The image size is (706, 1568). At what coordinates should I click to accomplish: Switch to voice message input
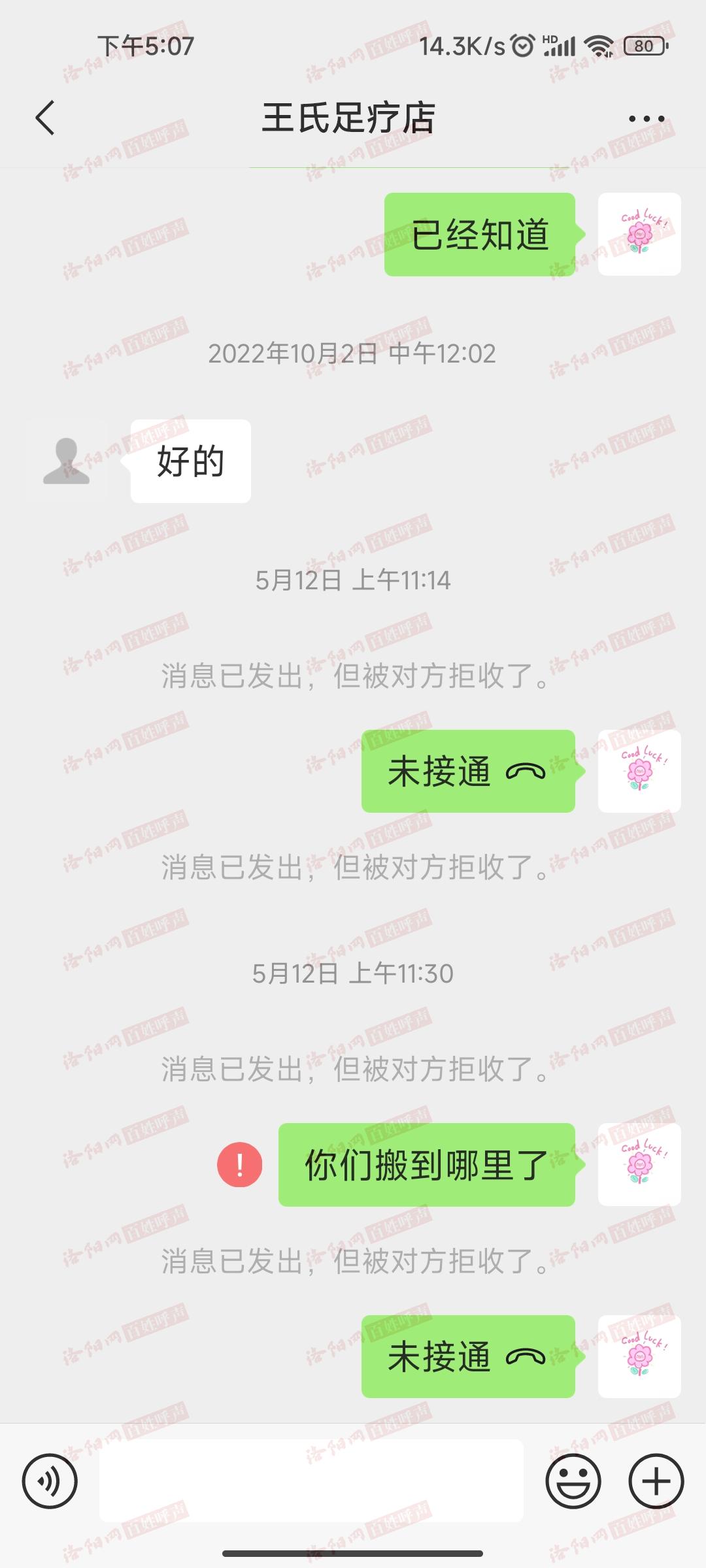click(50, 1481)
